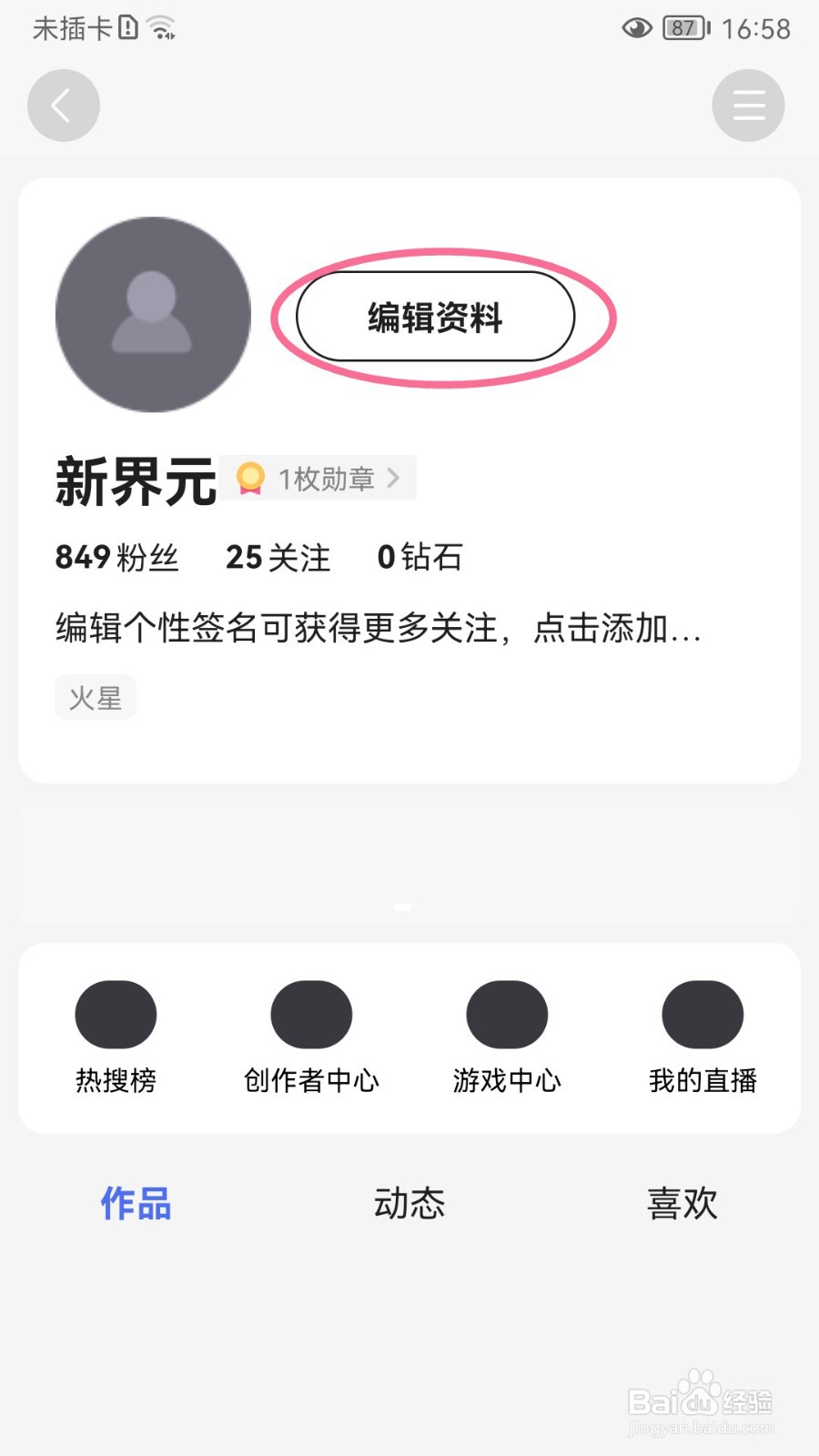Open the 热搜榜 (hot search) icon
The height and width of the screenshot is (1456, 819).
[116, 1013]
